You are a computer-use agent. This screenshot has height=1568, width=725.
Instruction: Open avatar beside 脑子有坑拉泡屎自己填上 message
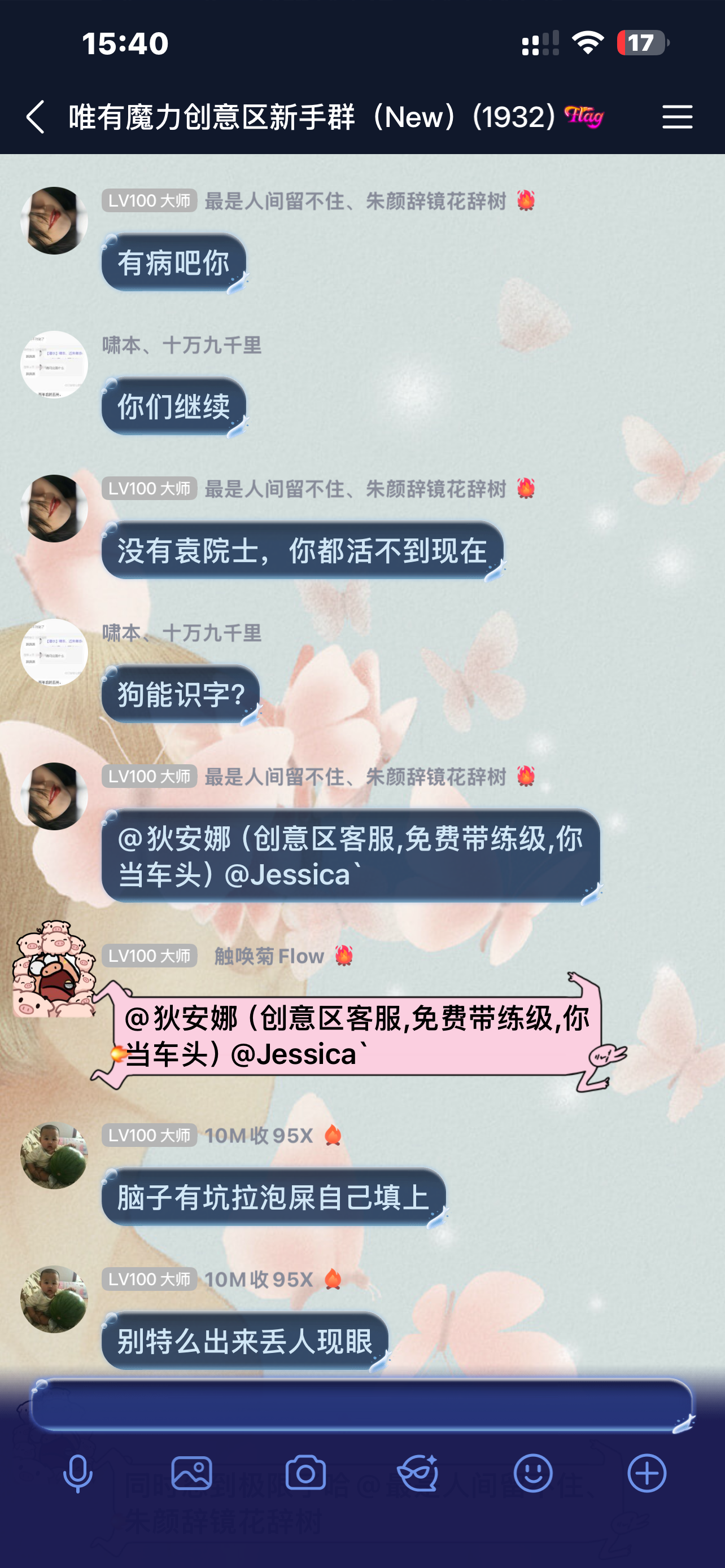click(54, 1155)
